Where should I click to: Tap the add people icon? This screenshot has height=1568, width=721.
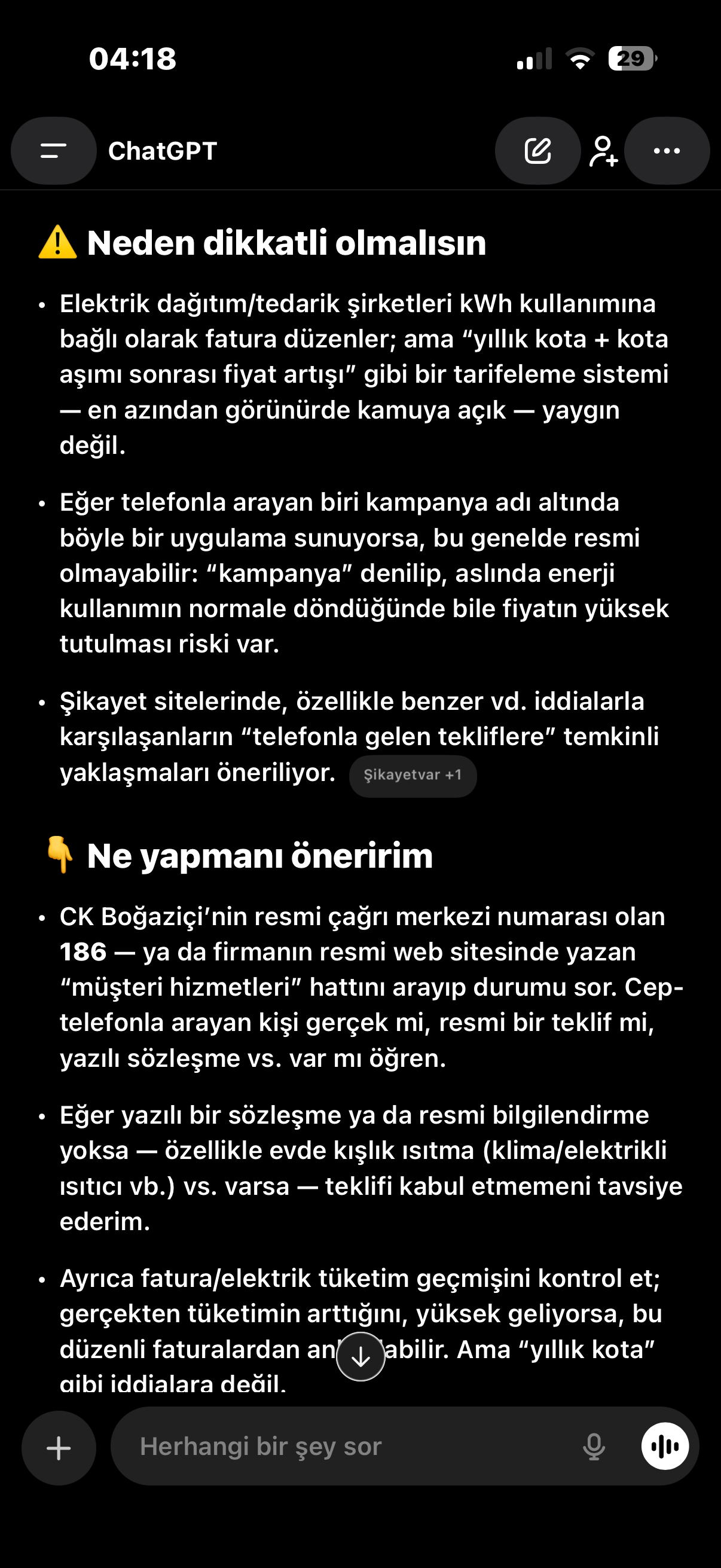click(603, 151)
